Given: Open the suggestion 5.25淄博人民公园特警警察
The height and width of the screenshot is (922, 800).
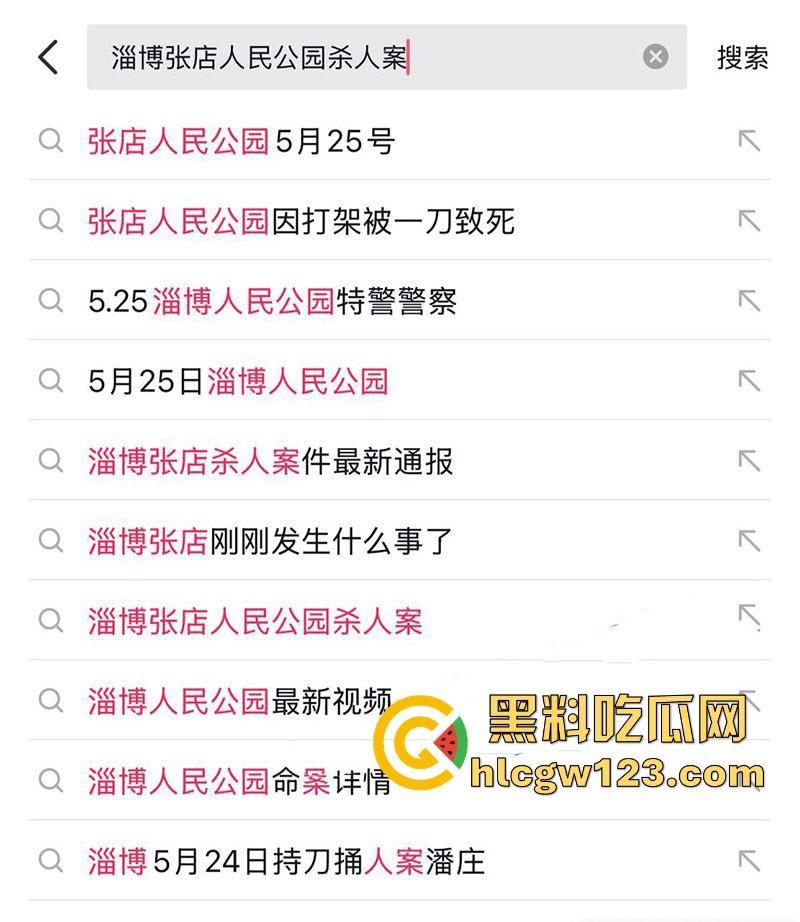Looking at the screenshot, I should coord(270,303).
